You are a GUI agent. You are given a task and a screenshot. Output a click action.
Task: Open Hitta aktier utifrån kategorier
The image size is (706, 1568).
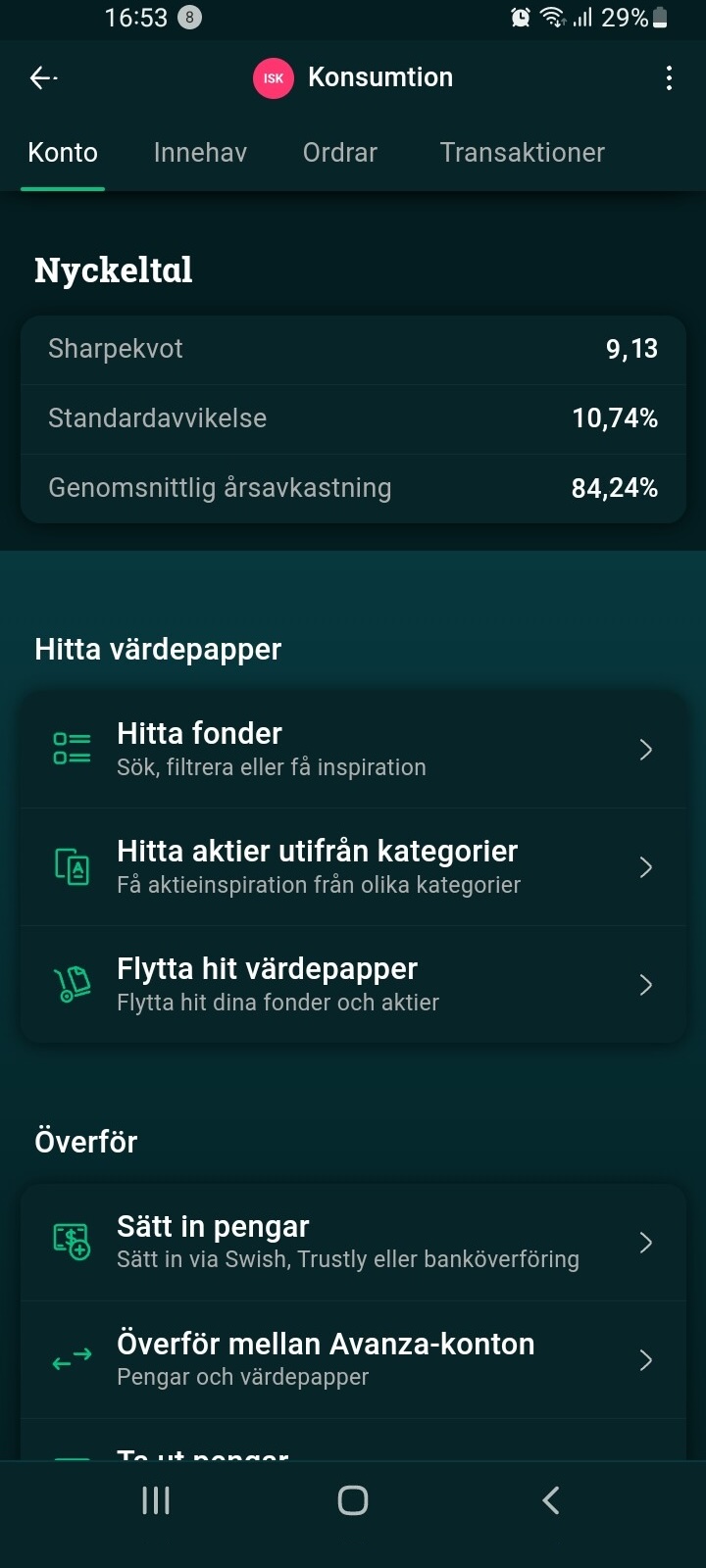point(353,867)
